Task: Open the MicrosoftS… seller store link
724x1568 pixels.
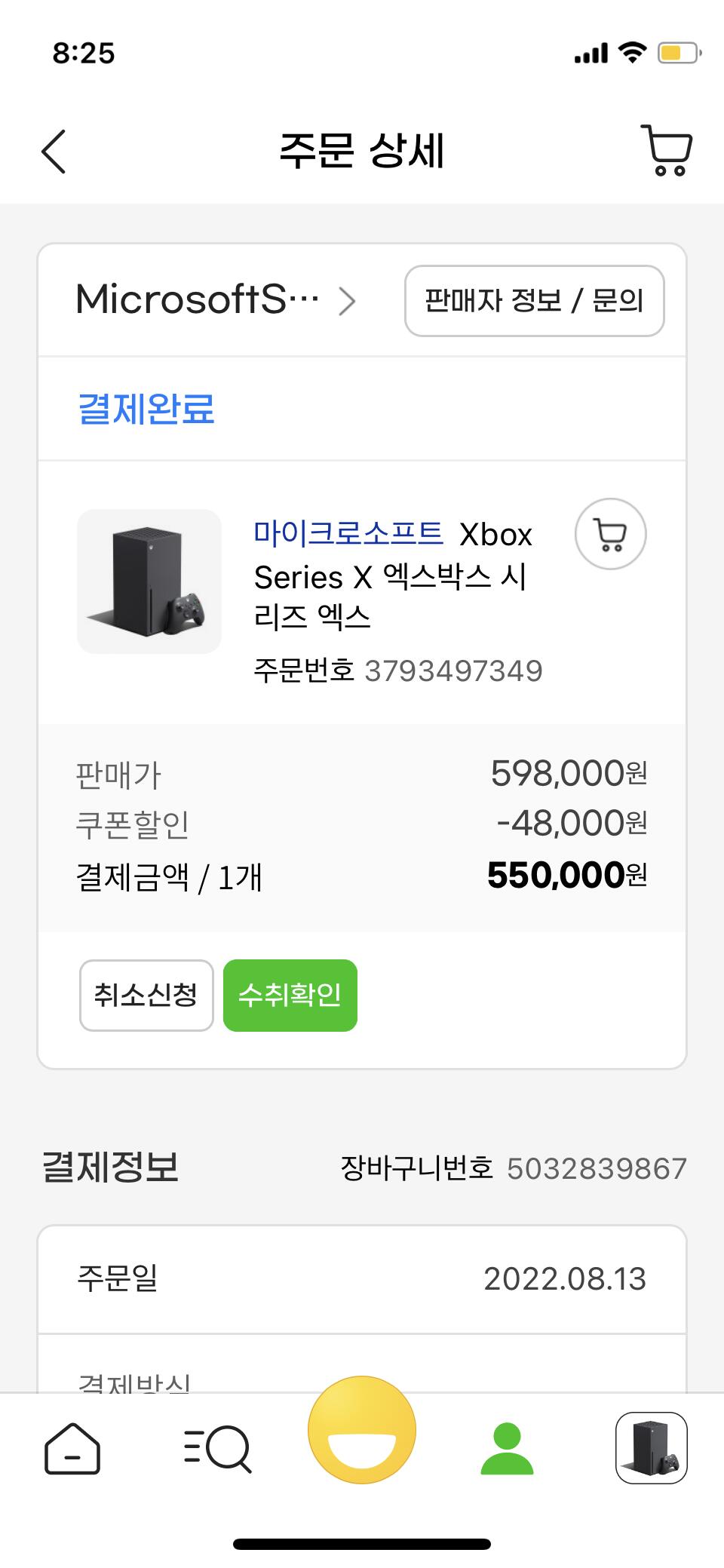Action: (215, 300)
